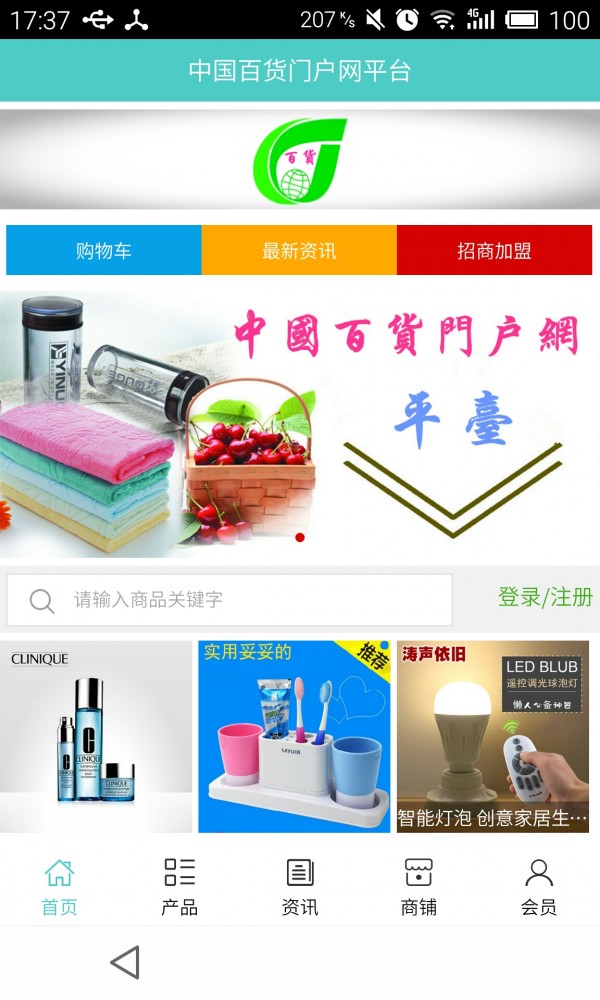Image resolution: width=600 pixels, height=1000 pixels.
Task: Open the 智能灯泡 LED bulb product
Action: (493, 736)
